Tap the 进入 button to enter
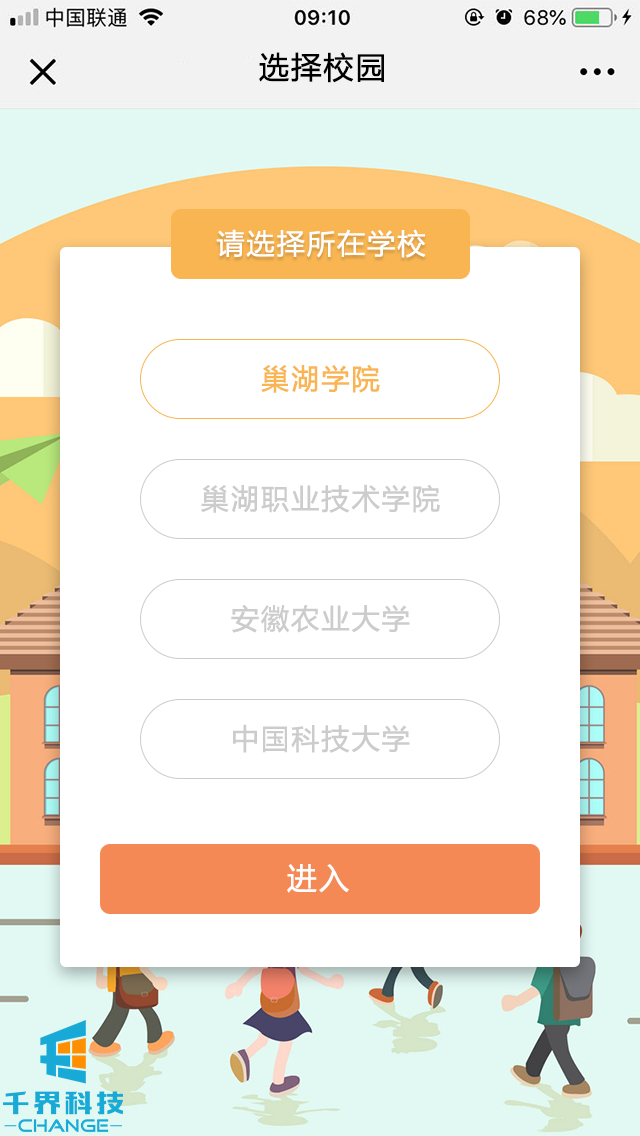This screenshot has width=640, height=1136. click(x=320, y=879)
